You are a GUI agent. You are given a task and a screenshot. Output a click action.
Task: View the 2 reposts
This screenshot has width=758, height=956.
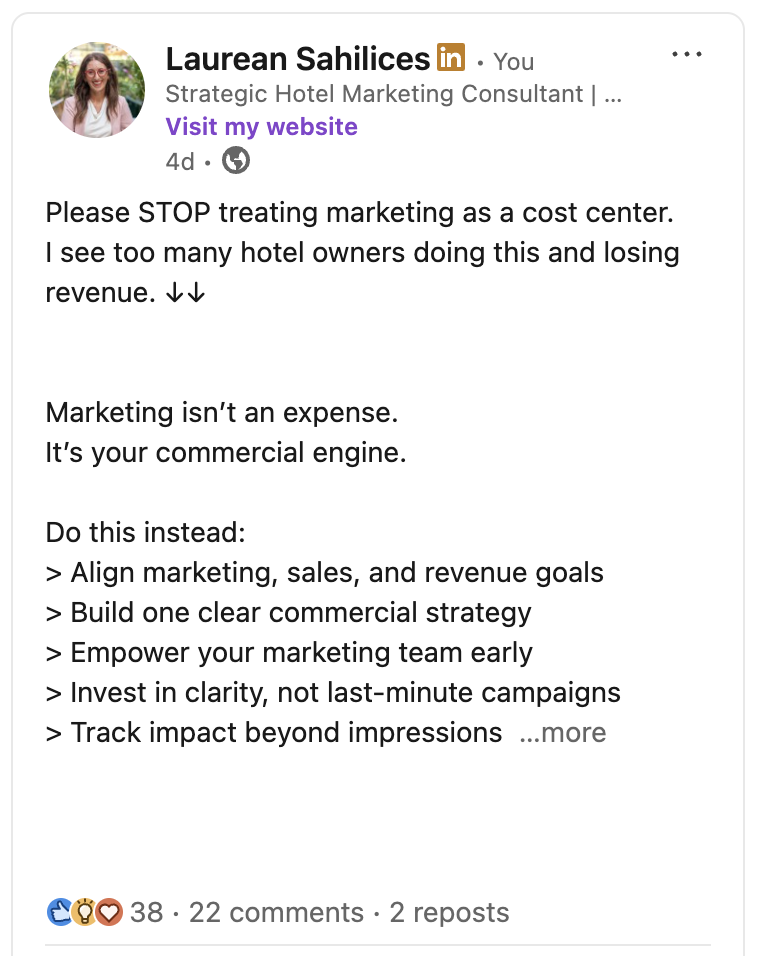pyautogui.click(x=449, y=912)
